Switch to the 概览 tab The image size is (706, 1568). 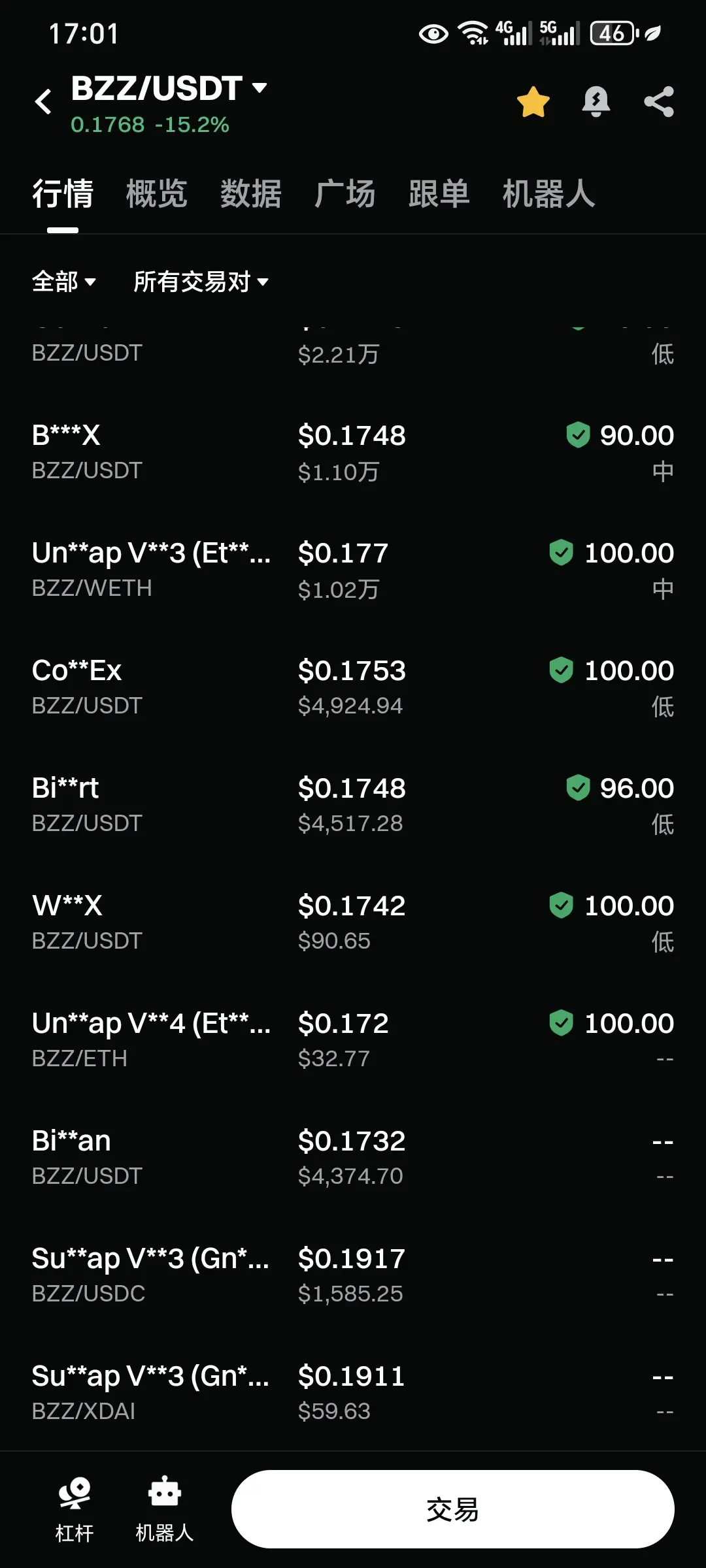tap(156, 194)
